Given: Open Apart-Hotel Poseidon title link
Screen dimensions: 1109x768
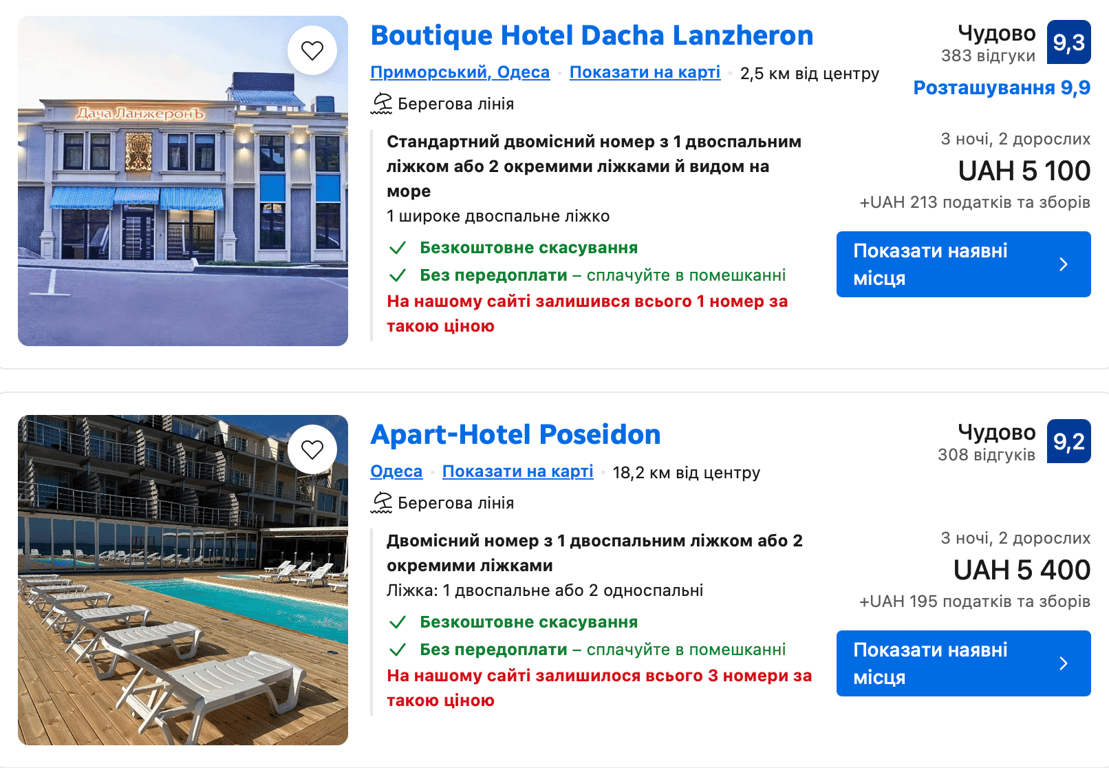Looking at the screenshot, I should point(515,435).
